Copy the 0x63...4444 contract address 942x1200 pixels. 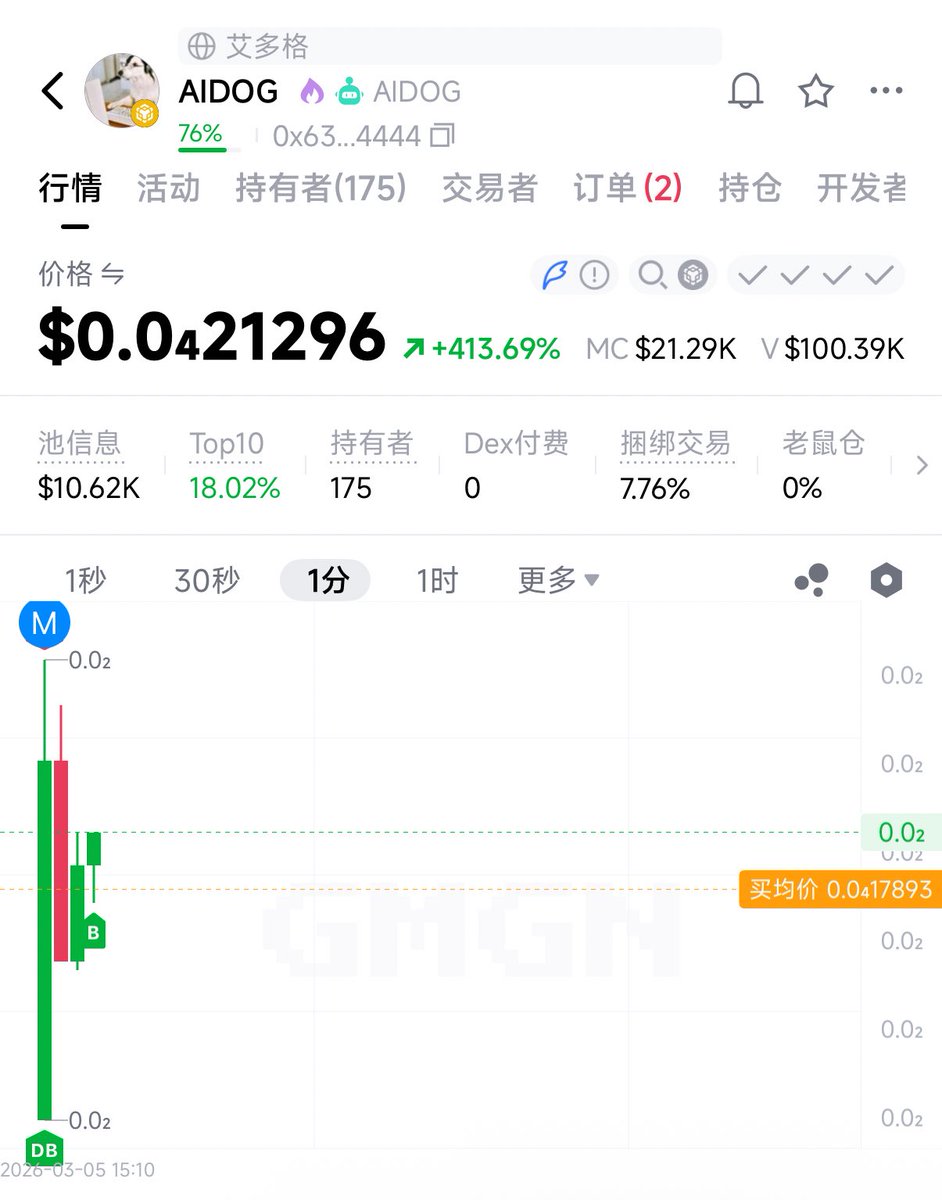pyautogui.click(x=442, y=135)
